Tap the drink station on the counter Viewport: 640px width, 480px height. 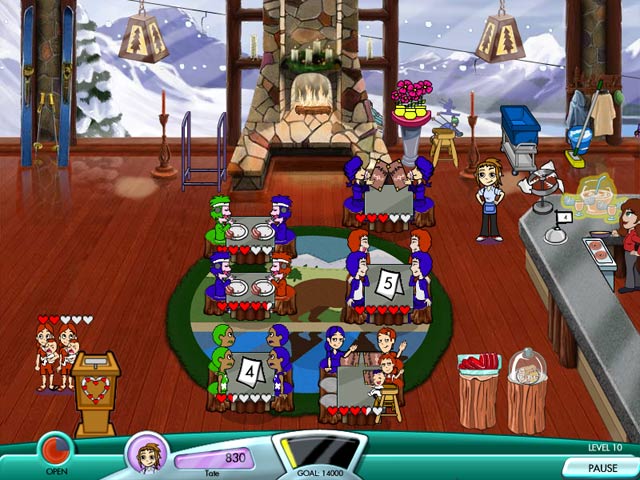pyautogui.click(x=600, y=195)
